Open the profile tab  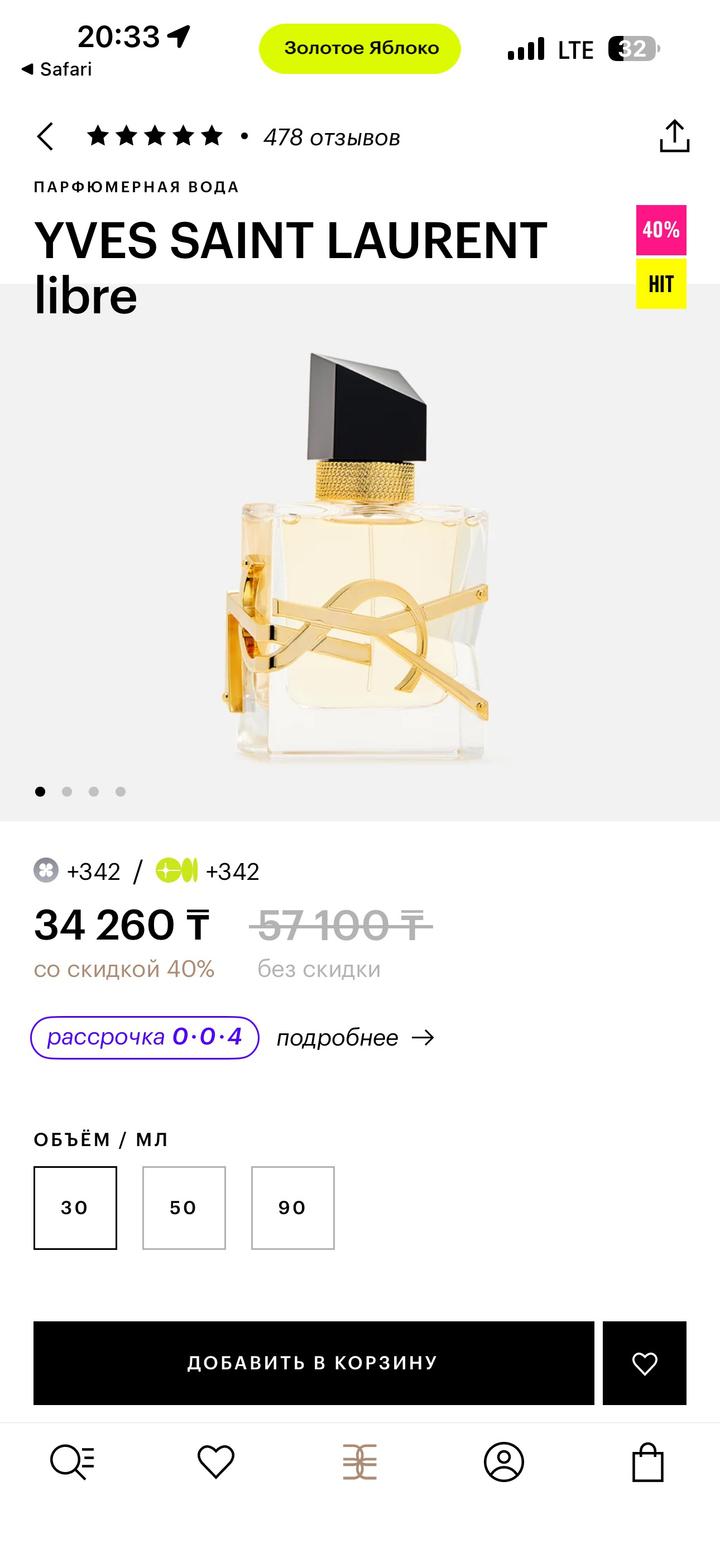pyautogui.click(x=504, y=1462)
